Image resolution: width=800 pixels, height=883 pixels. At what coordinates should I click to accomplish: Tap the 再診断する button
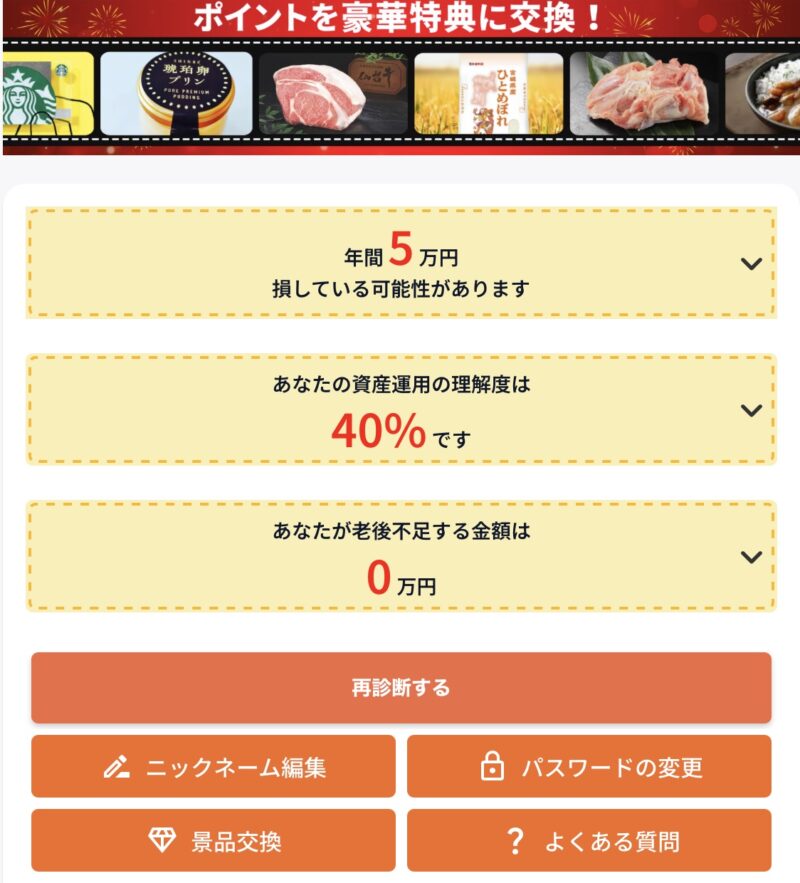click(401, 688)
